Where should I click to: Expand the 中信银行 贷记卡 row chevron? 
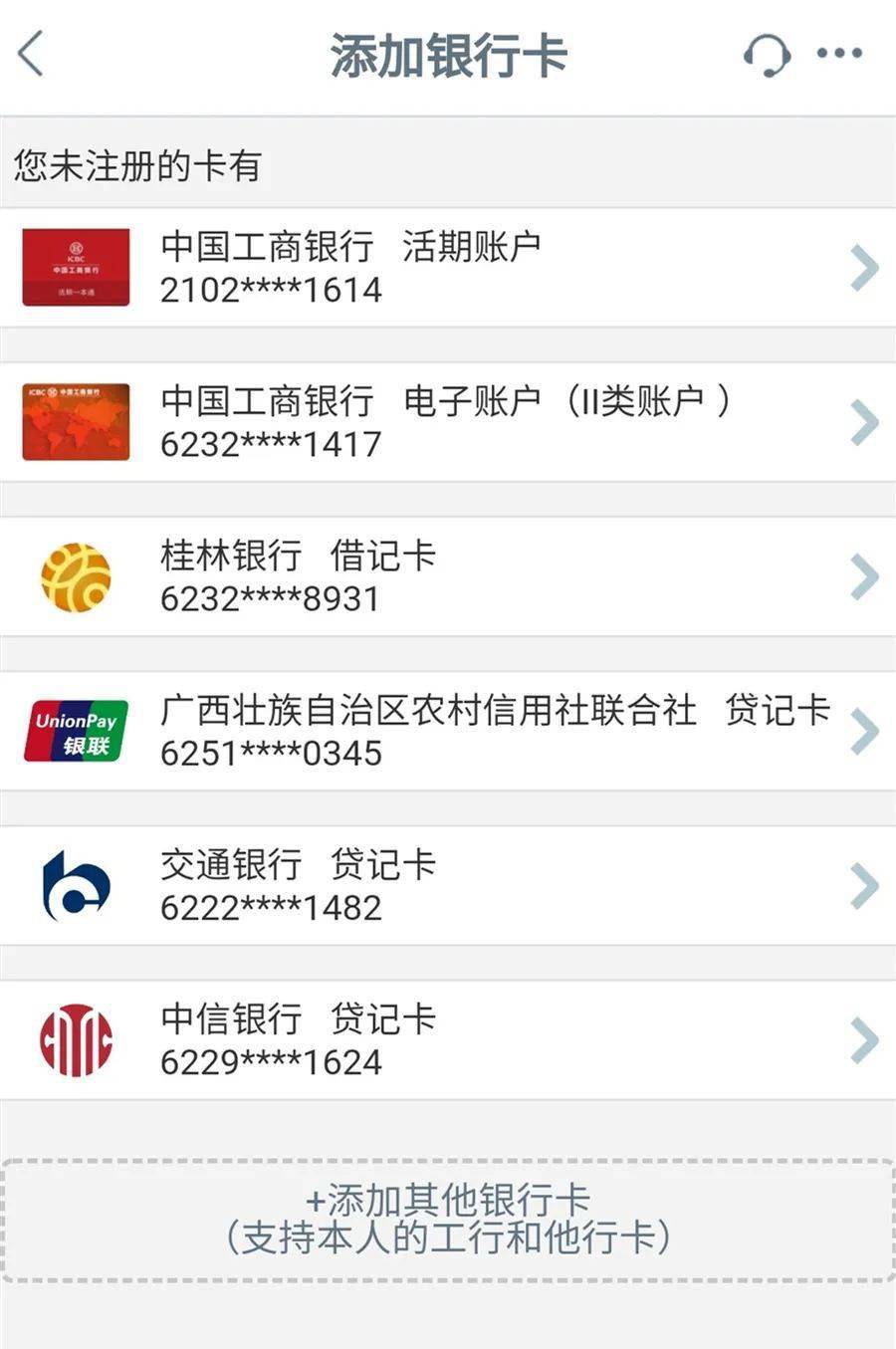(x=862, y=1038)
